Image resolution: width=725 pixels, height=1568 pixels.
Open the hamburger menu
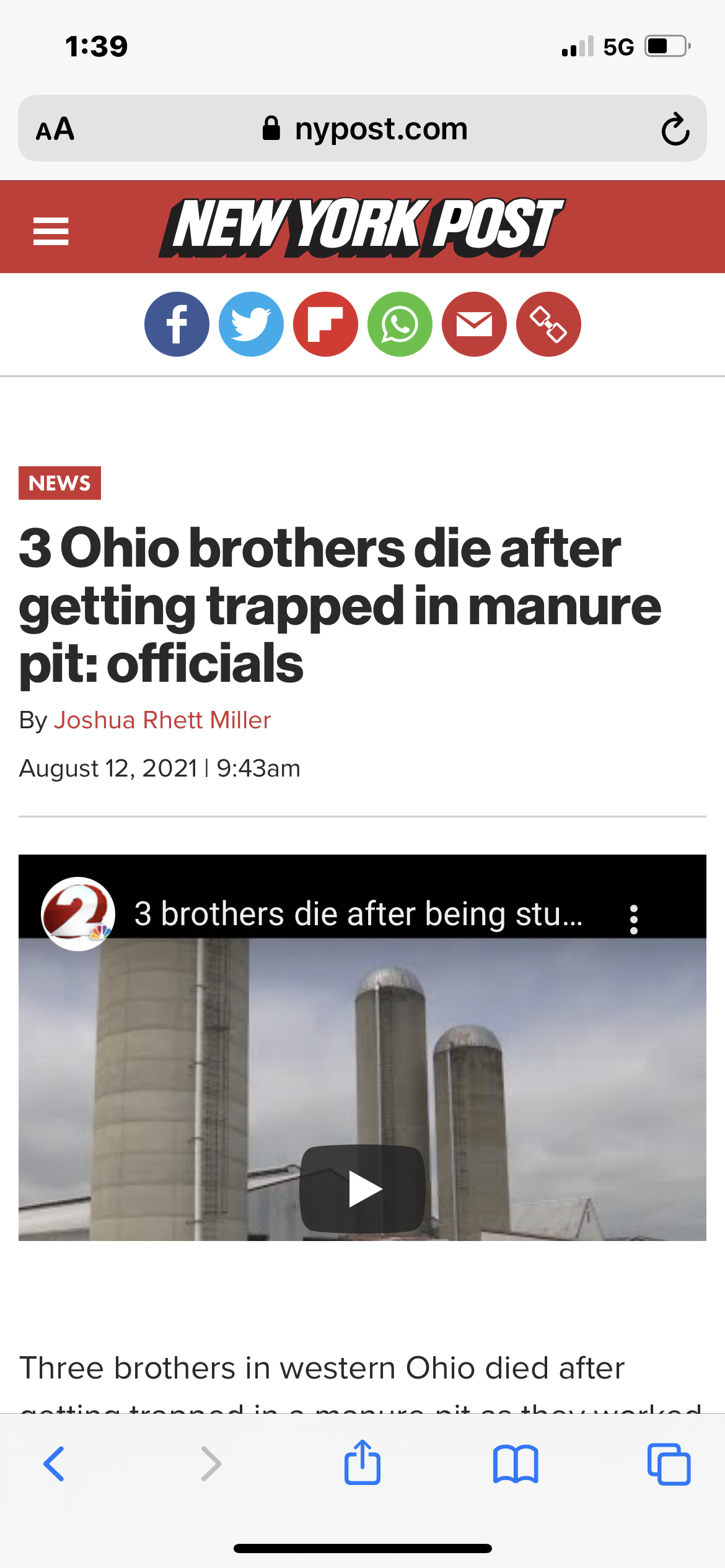pos(51,231)
